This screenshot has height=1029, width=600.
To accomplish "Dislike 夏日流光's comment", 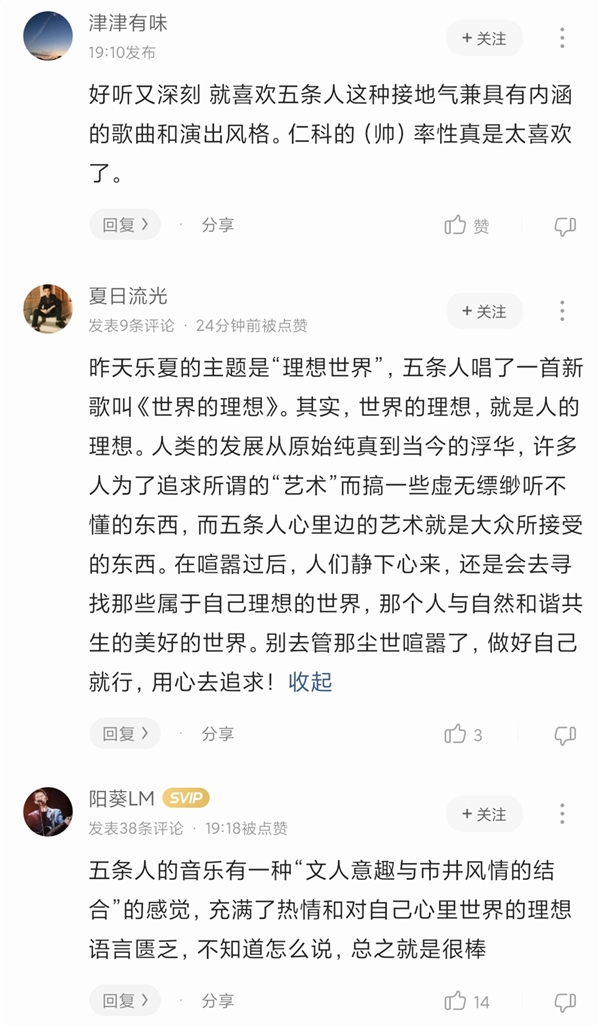I will 565,734.
